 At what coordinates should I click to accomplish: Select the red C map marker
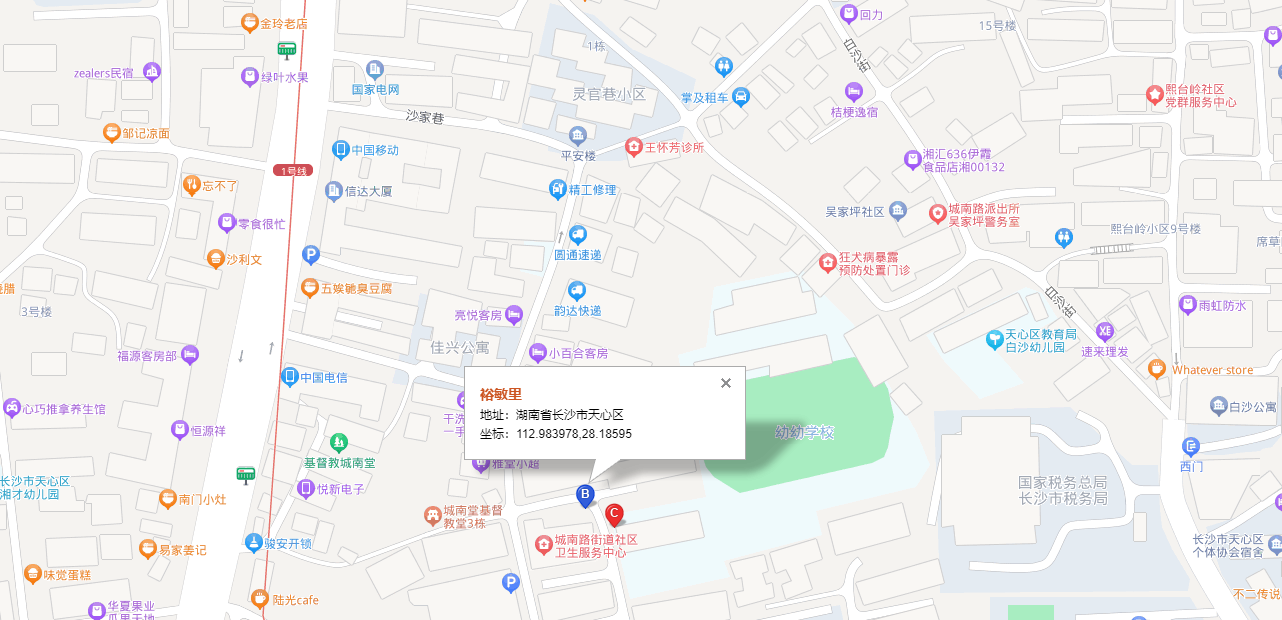point(615,514)
